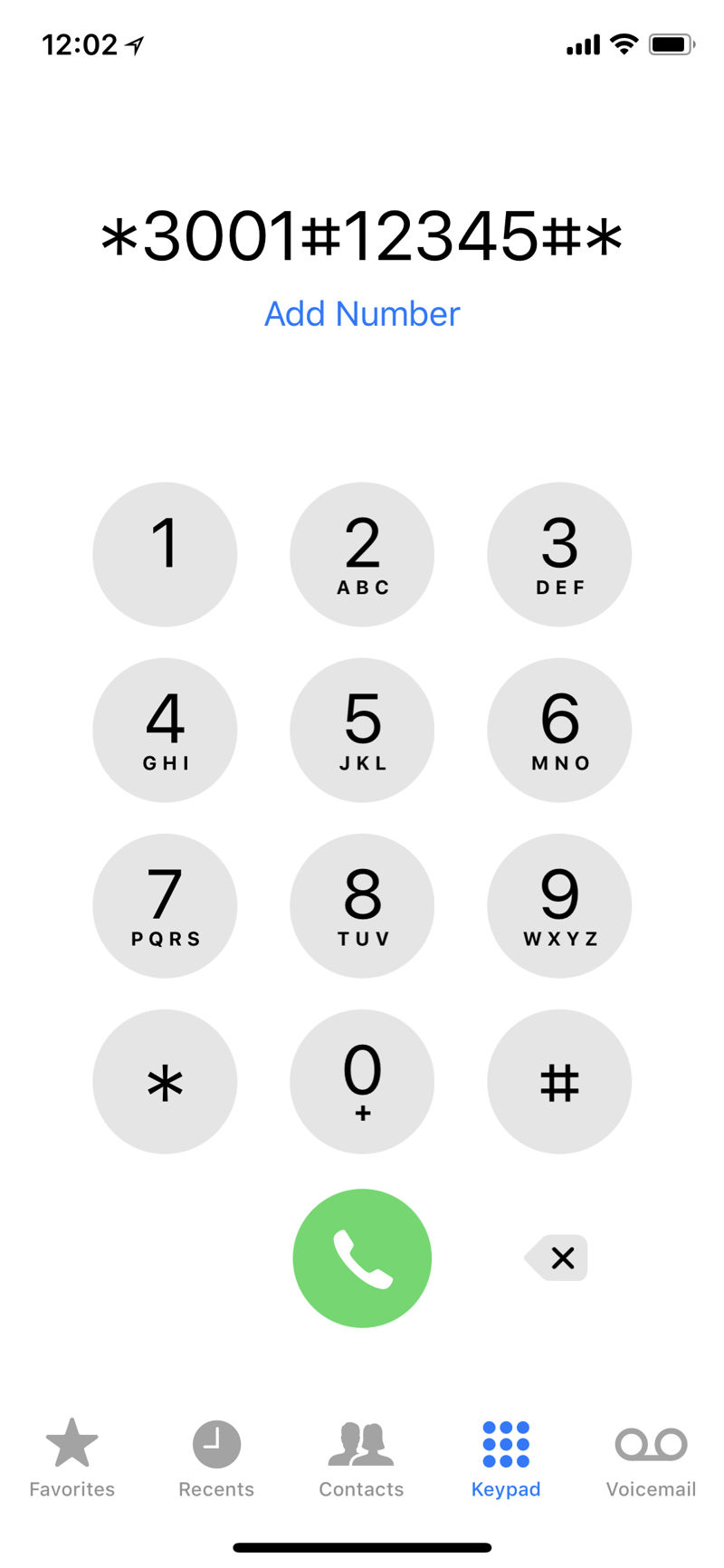The height and width of the screenshot is (1568, 724).
Task: Enter the asterisk key
Action: point(165,1081)
